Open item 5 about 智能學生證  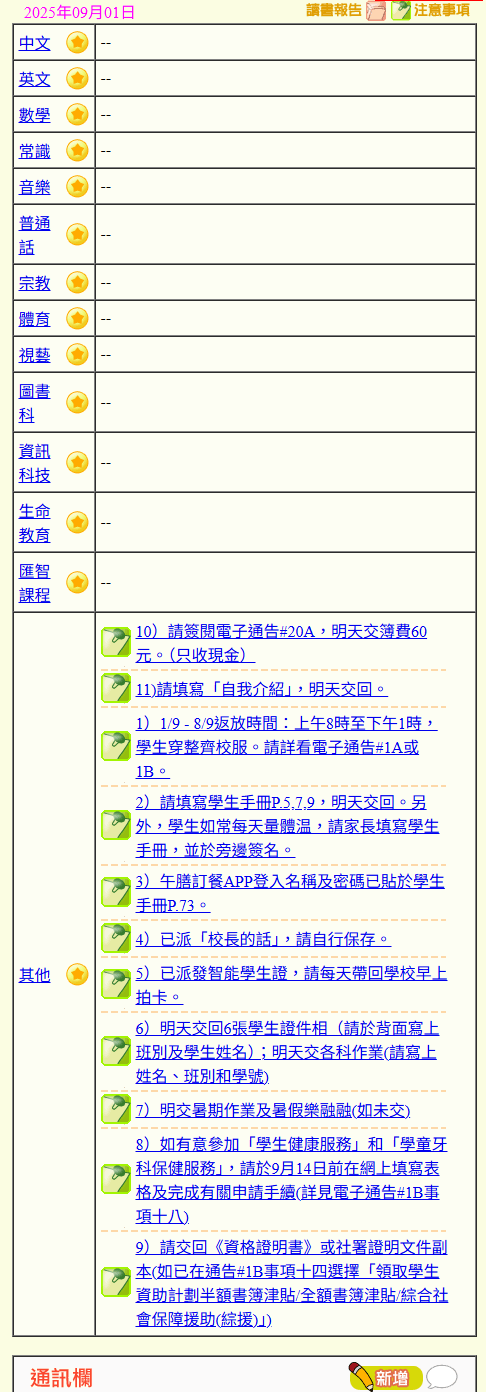[291, 984]
